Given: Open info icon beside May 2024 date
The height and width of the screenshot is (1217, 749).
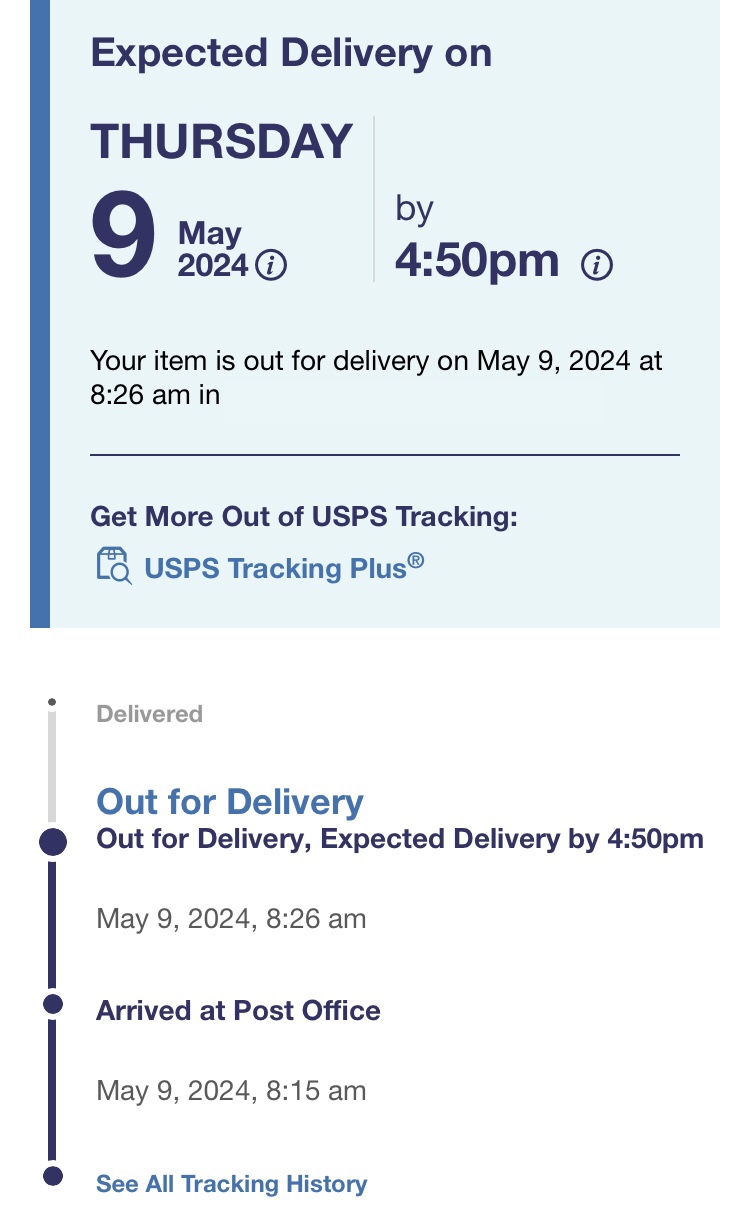Looking at the screenshot, I should tap(271, 266).
